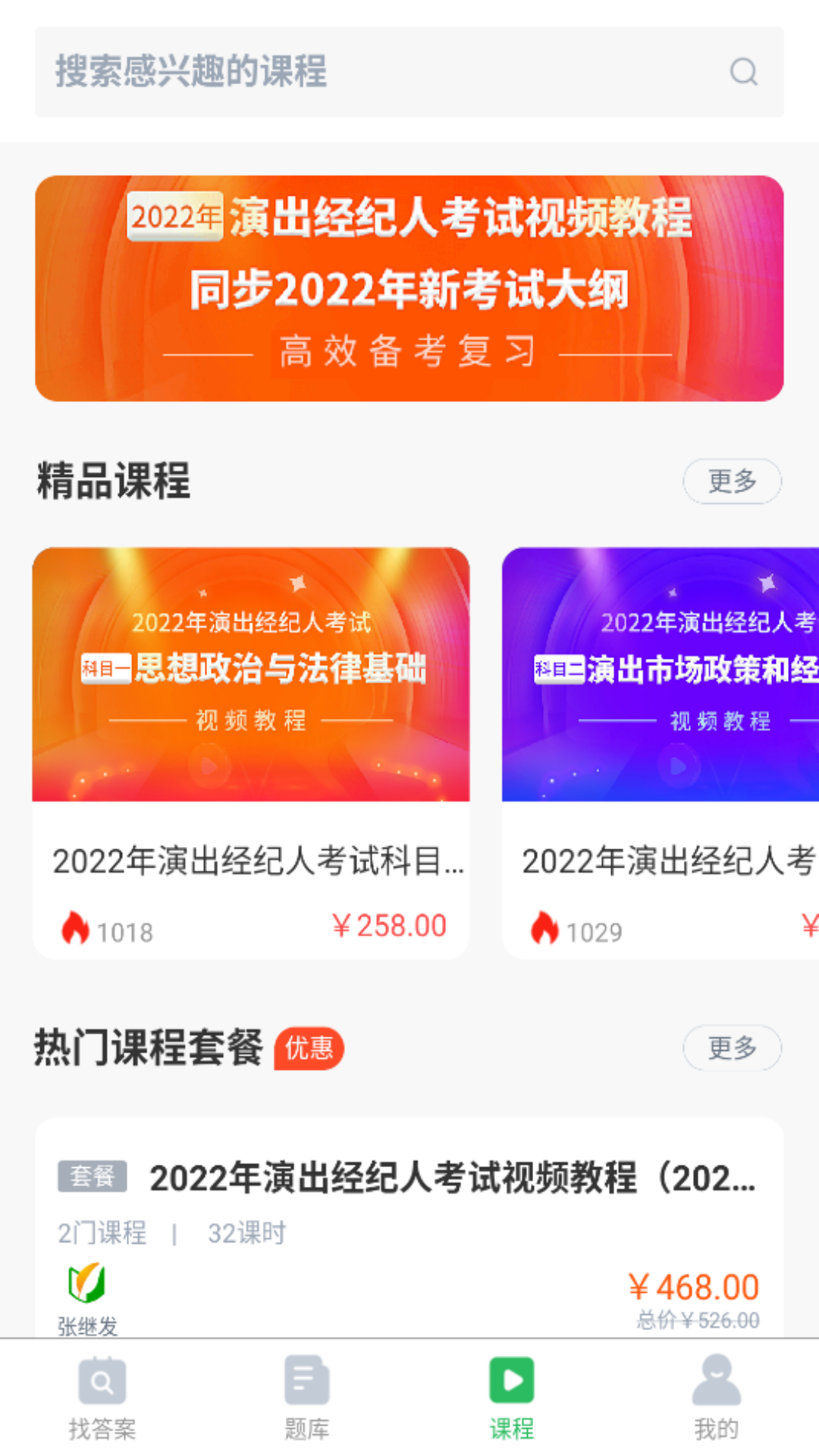819x1456 pixels.
Task: Open the 题库 question bank icon
Action: pyautogui.click(x=306, y=1382)
